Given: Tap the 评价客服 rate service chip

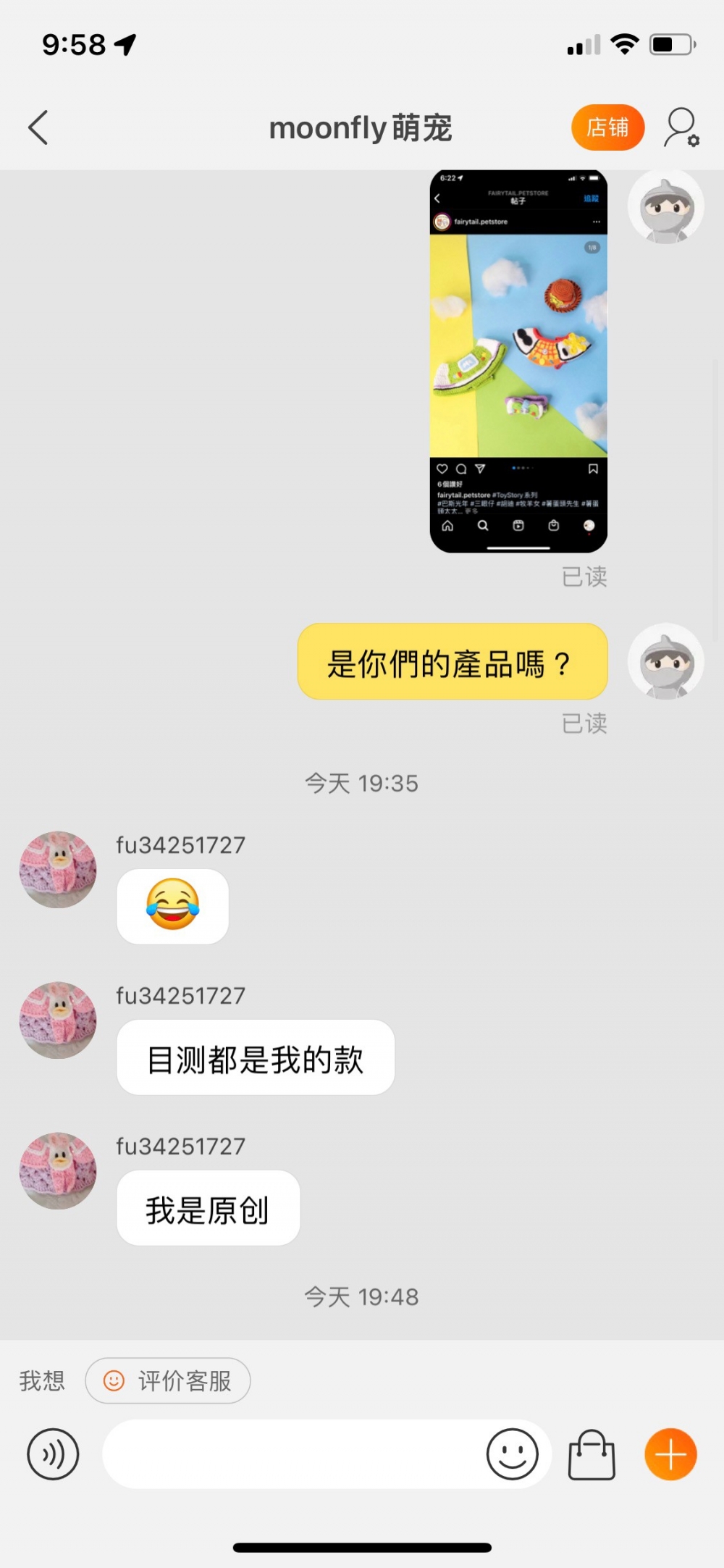Looking at the screenshot, I should pyautogui.click(x=168, y=1380).
